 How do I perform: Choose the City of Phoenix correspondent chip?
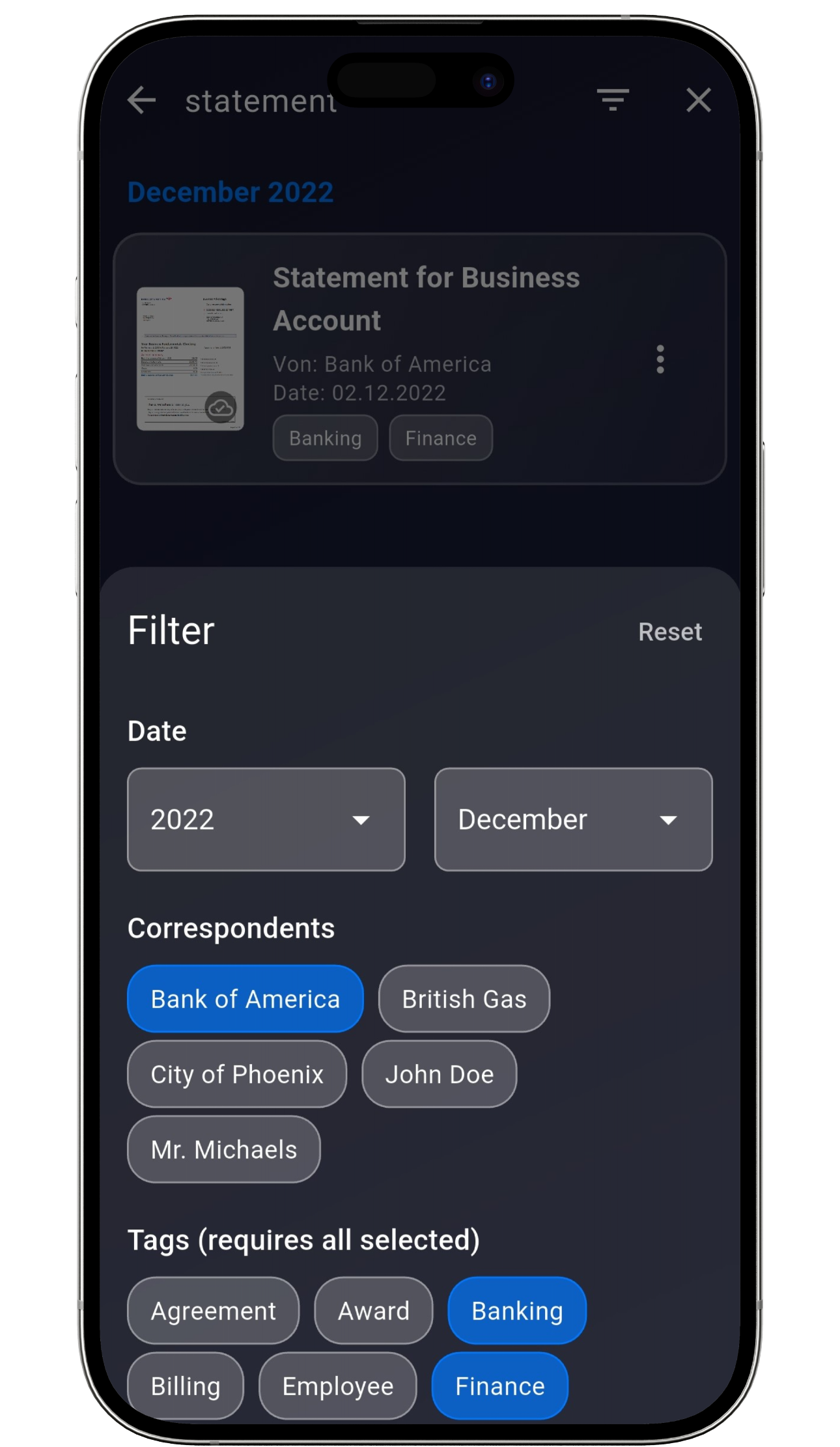237,1075
